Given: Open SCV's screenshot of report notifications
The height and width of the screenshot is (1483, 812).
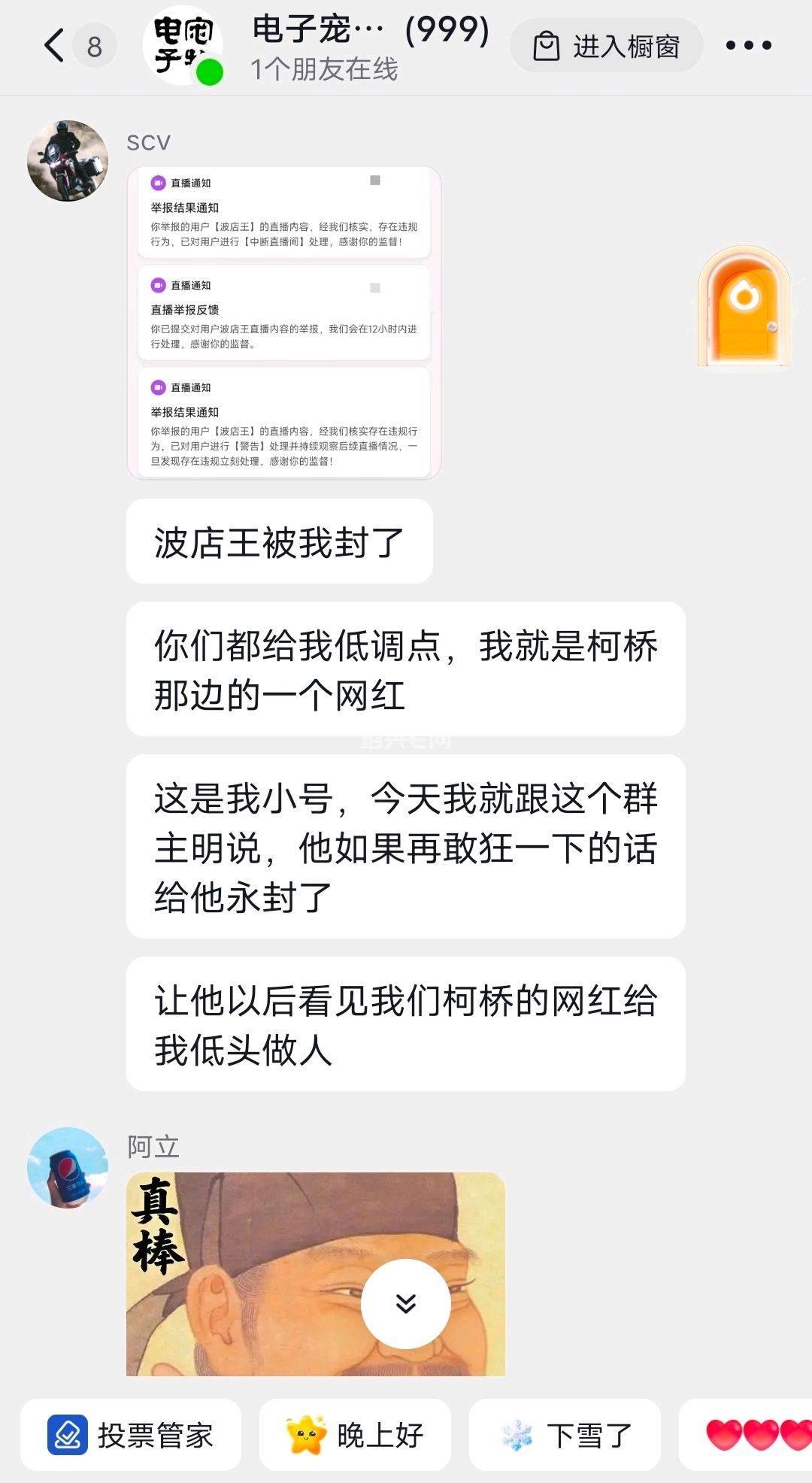Looking at the screenshot, I should coord(283,323).
